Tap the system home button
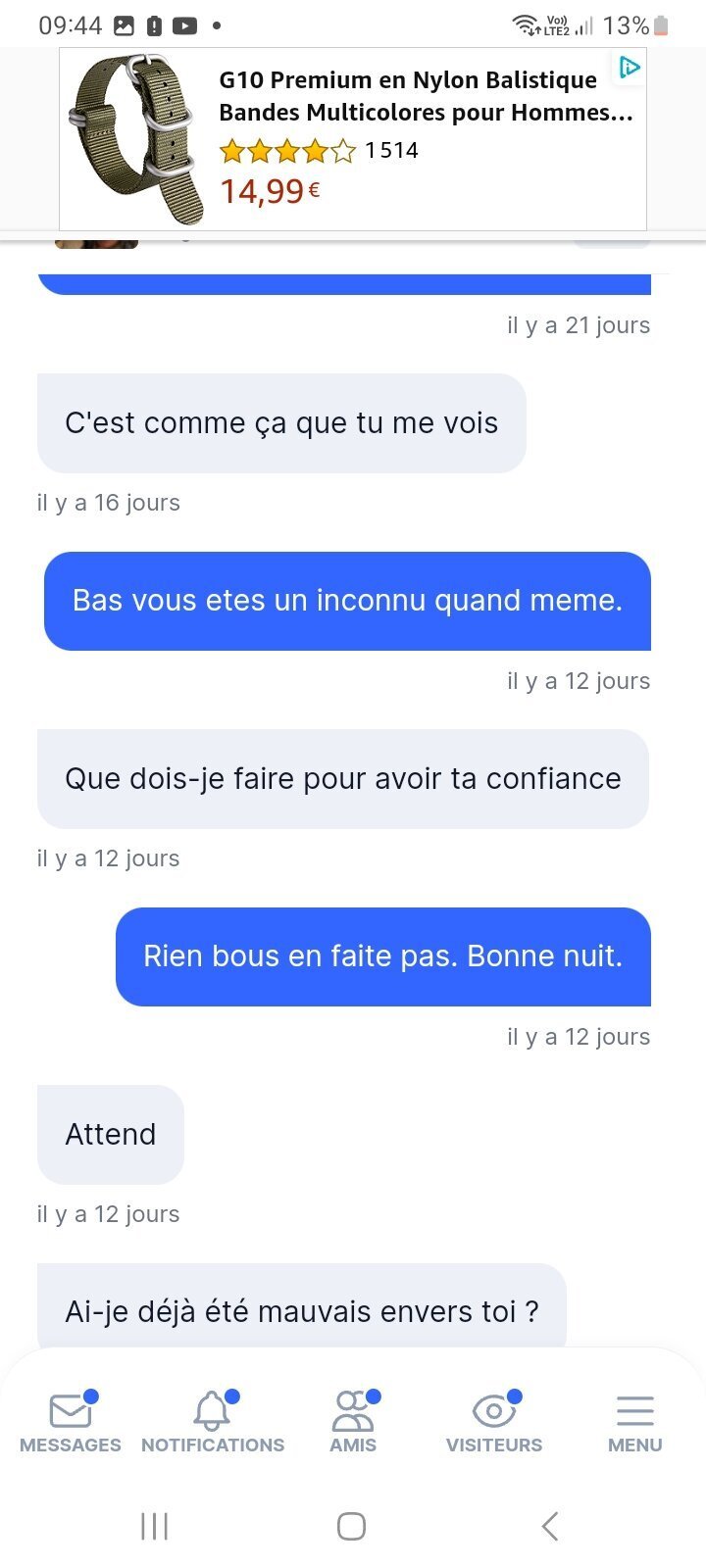Image resolution: width=706 pixels, height=1568 pixels. click(351, 1526)
